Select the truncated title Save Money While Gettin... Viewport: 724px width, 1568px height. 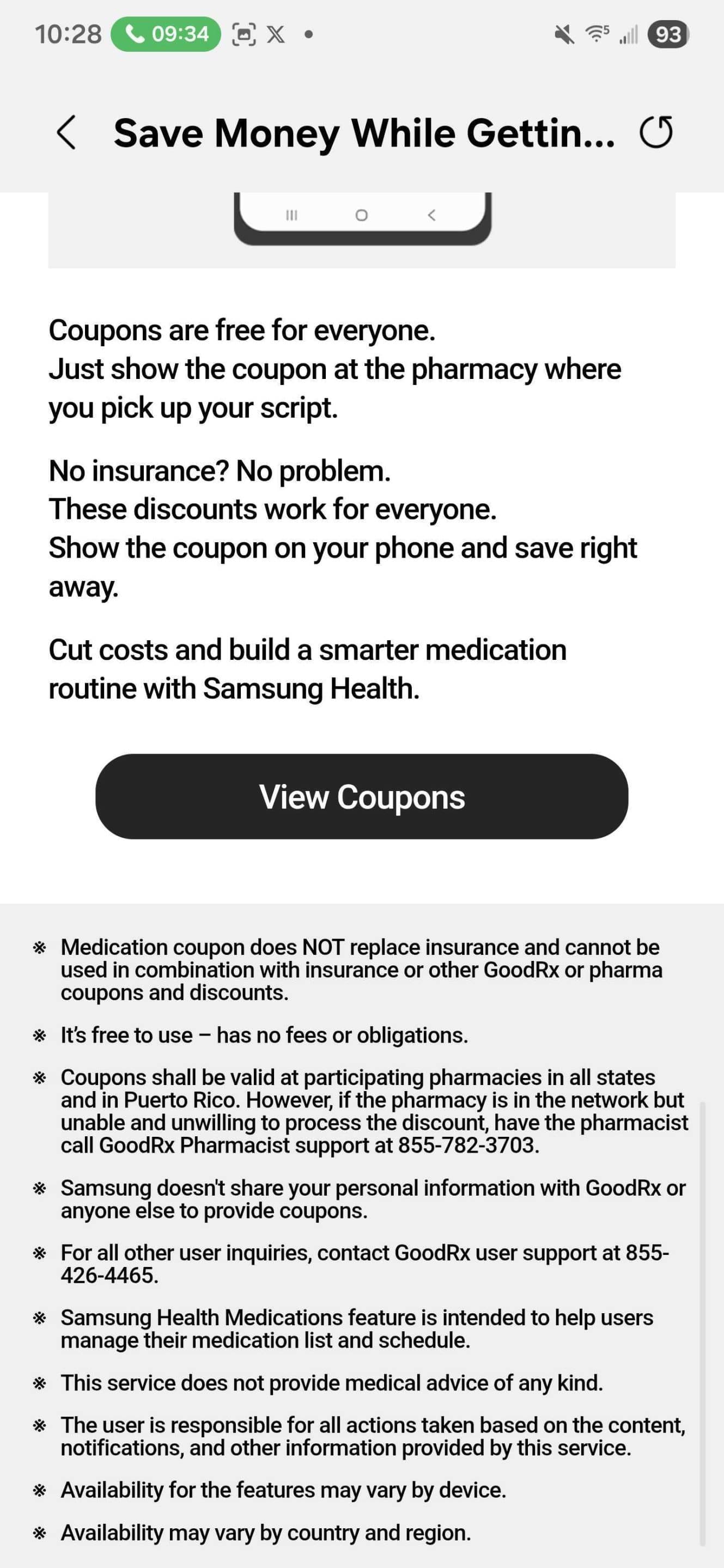[363, 133]
